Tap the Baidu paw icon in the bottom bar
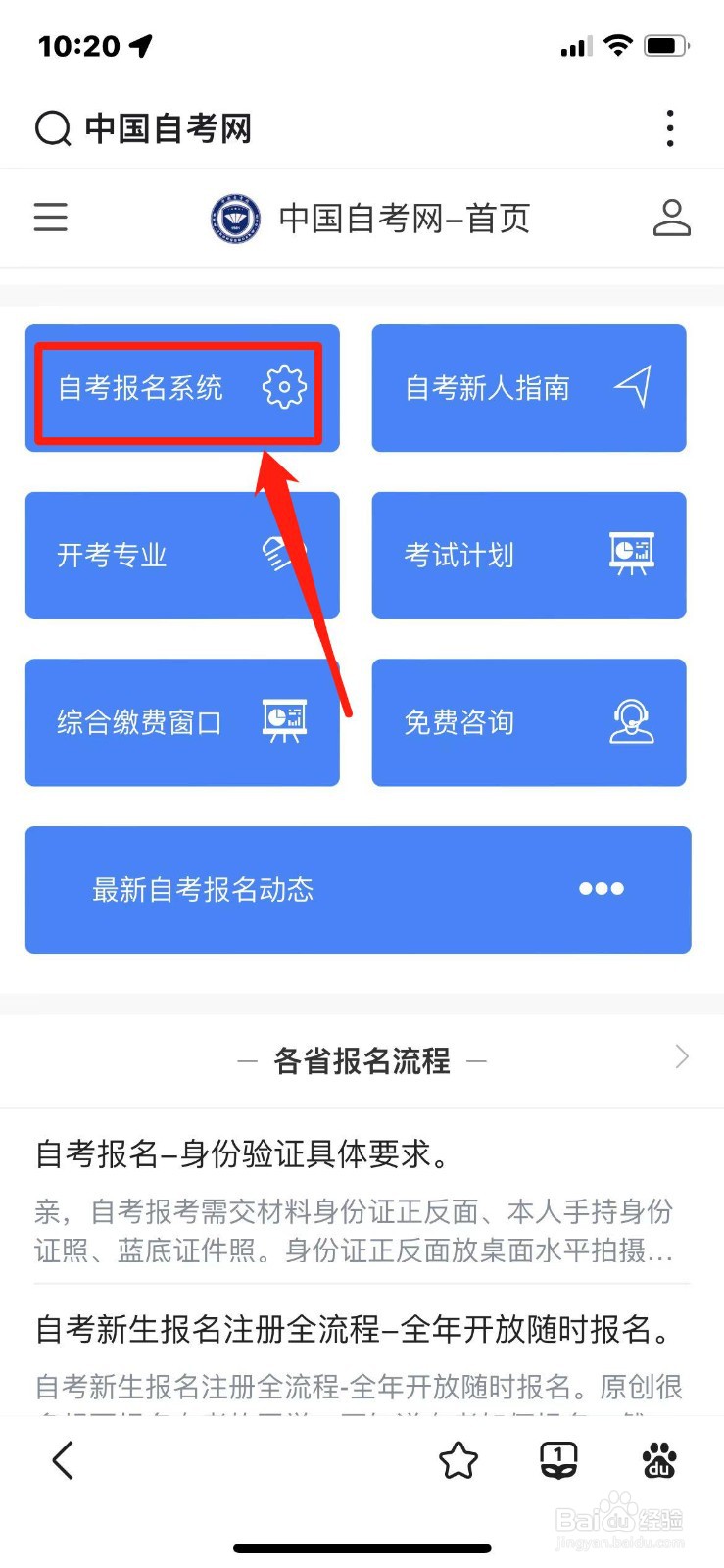This screenshot has width=724, height=1568. [x=658, y=1460]
